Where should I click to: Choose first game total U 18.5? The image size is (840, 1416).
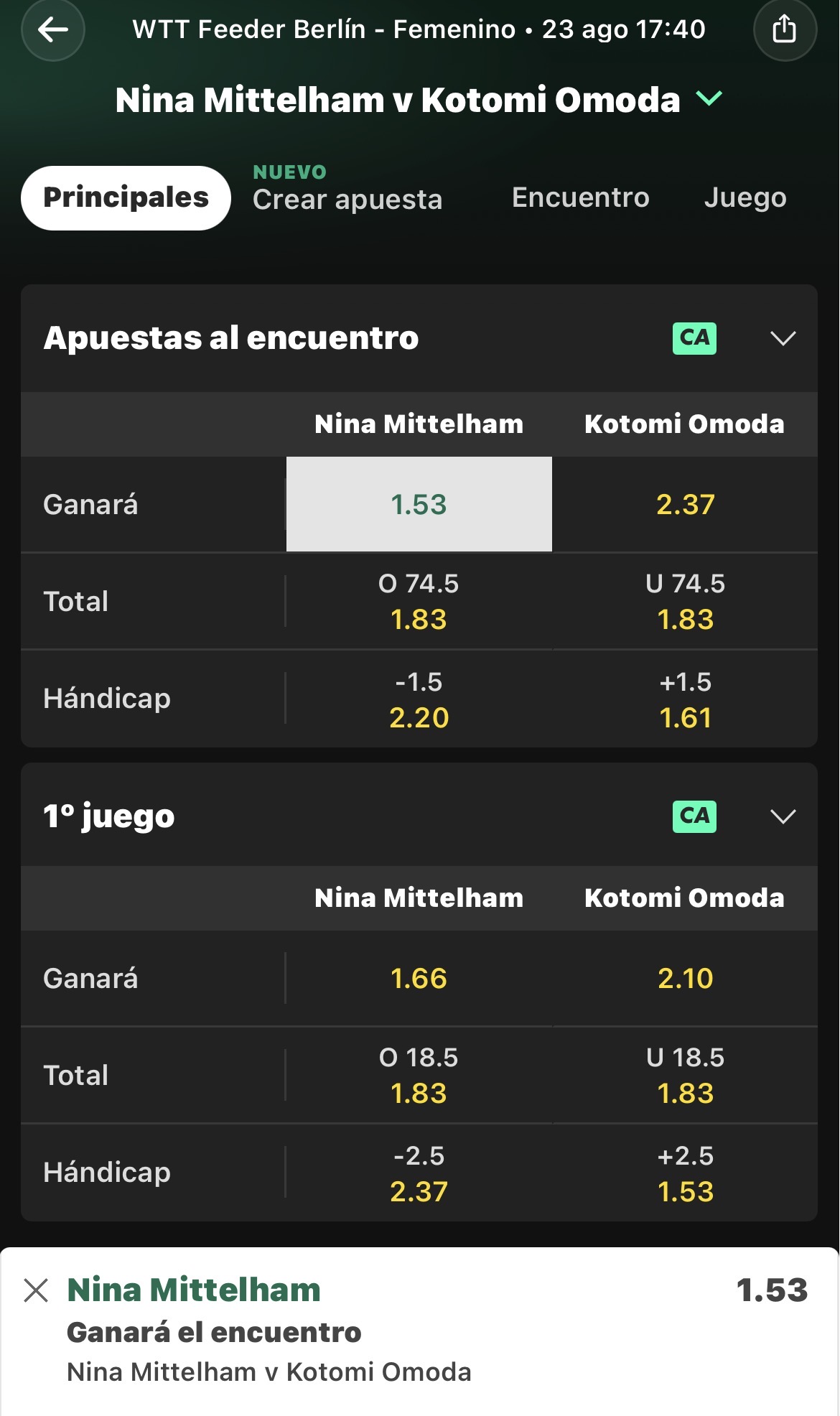point(686,1075)
